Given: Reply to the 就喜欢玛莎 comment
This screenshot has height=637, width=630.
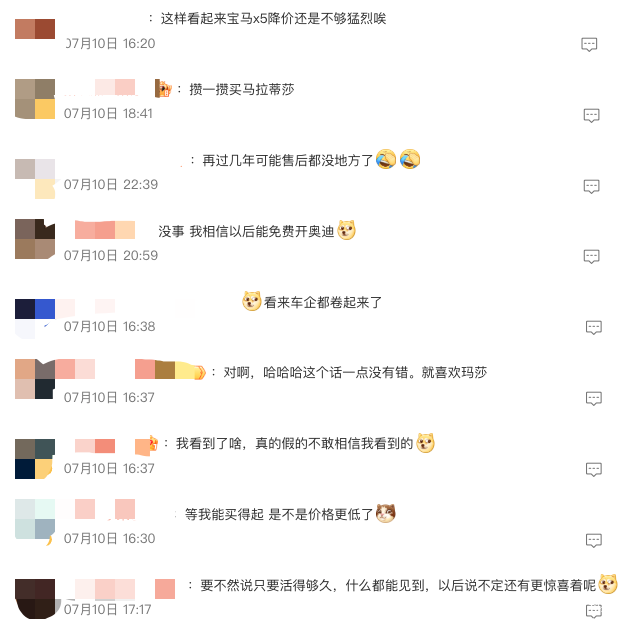Looking at the screenshot, I should pyautogui.click(x=594, y=399).
